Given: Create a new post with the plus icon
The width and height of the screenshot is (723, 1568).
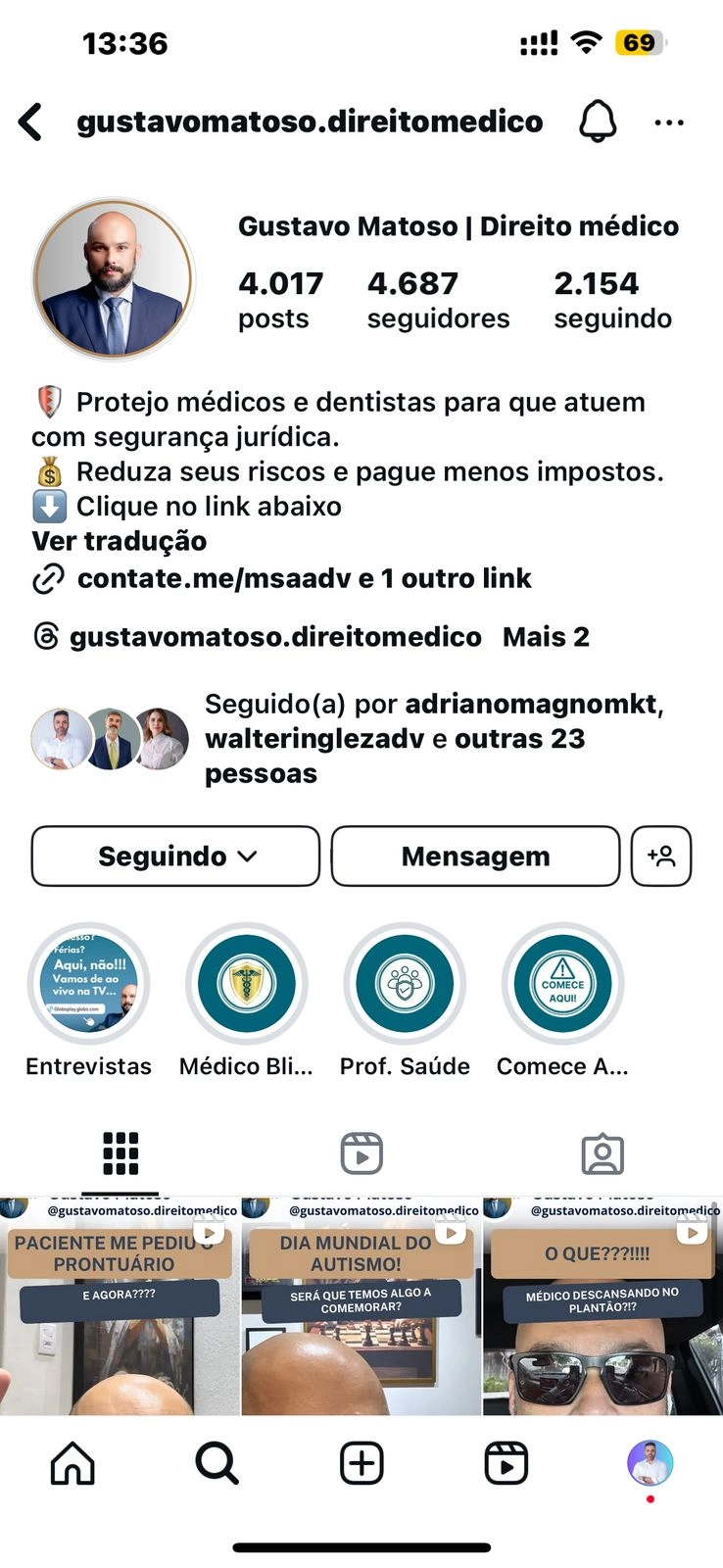Looking at the screenshot, I should [361, 1463].
